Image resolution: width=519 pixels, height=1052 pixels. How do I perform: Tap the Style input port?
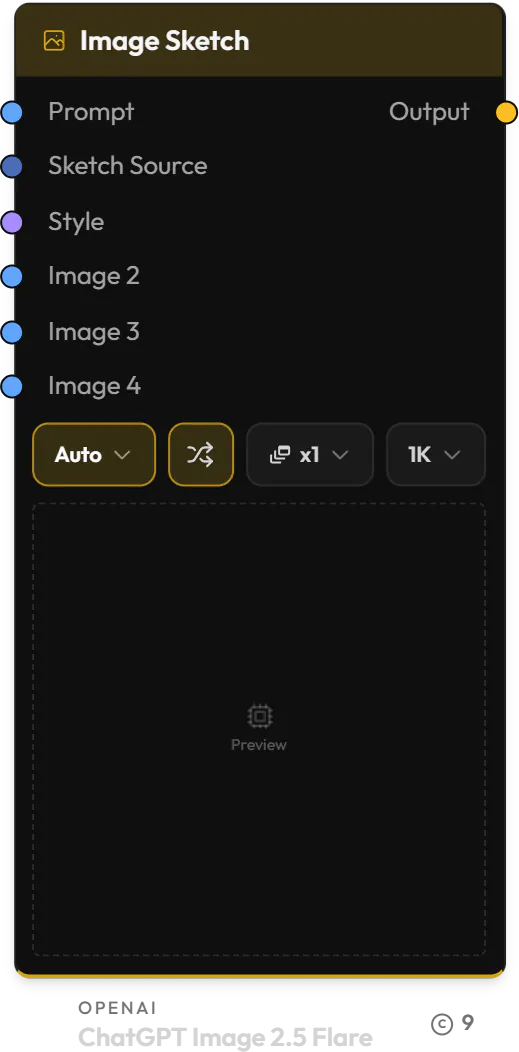11,222
